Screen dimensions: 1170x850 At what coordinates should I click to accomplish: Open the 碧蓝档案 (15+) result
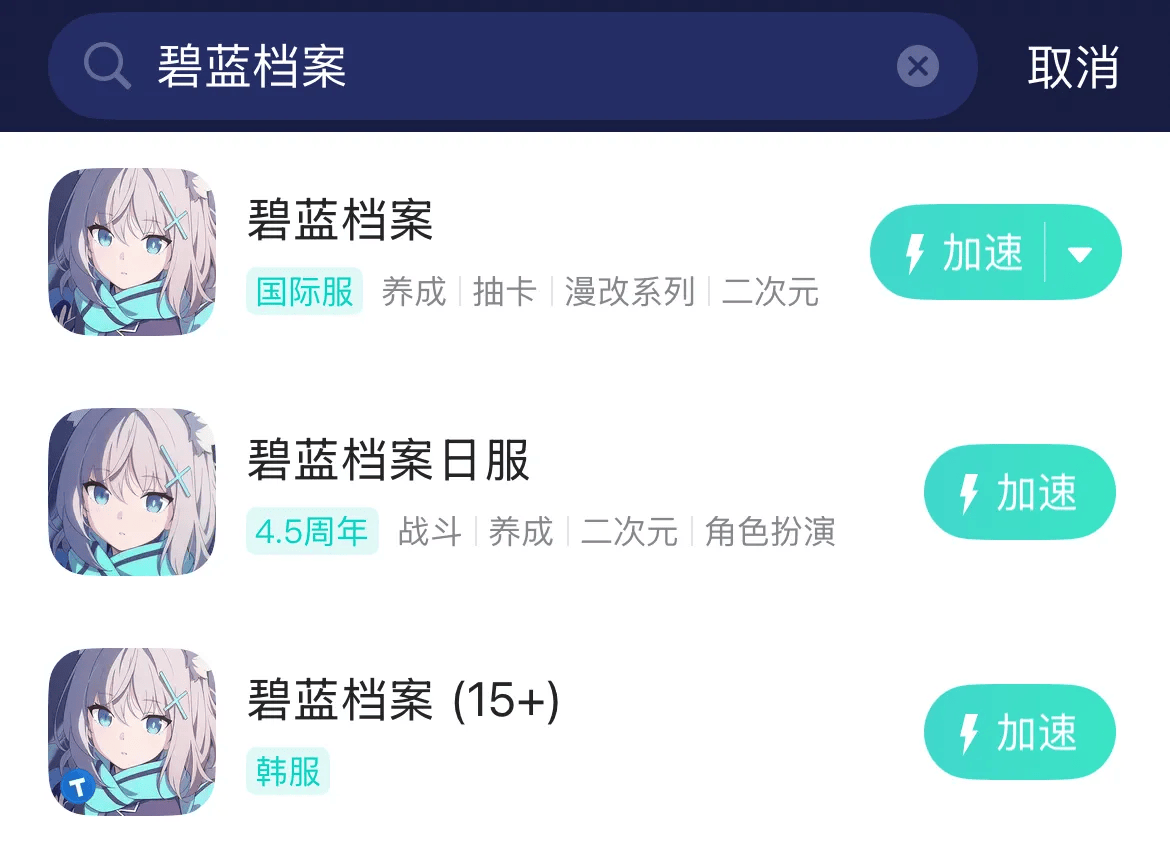[x=403, y=701]
